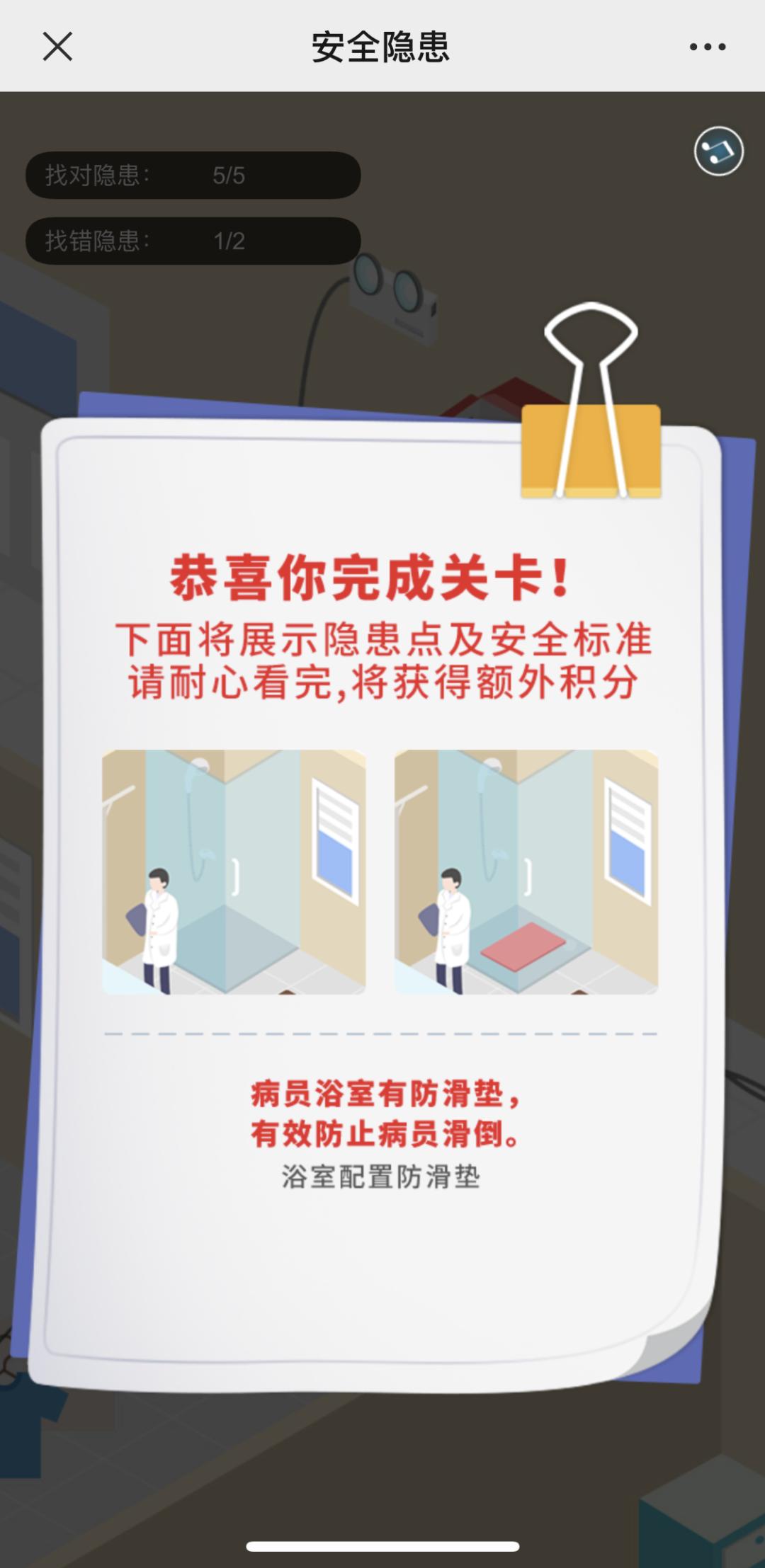The width and height of the screenshot is (765, 1568).
Task: Open the three-dot overflow menu
Action: (708, 47)
